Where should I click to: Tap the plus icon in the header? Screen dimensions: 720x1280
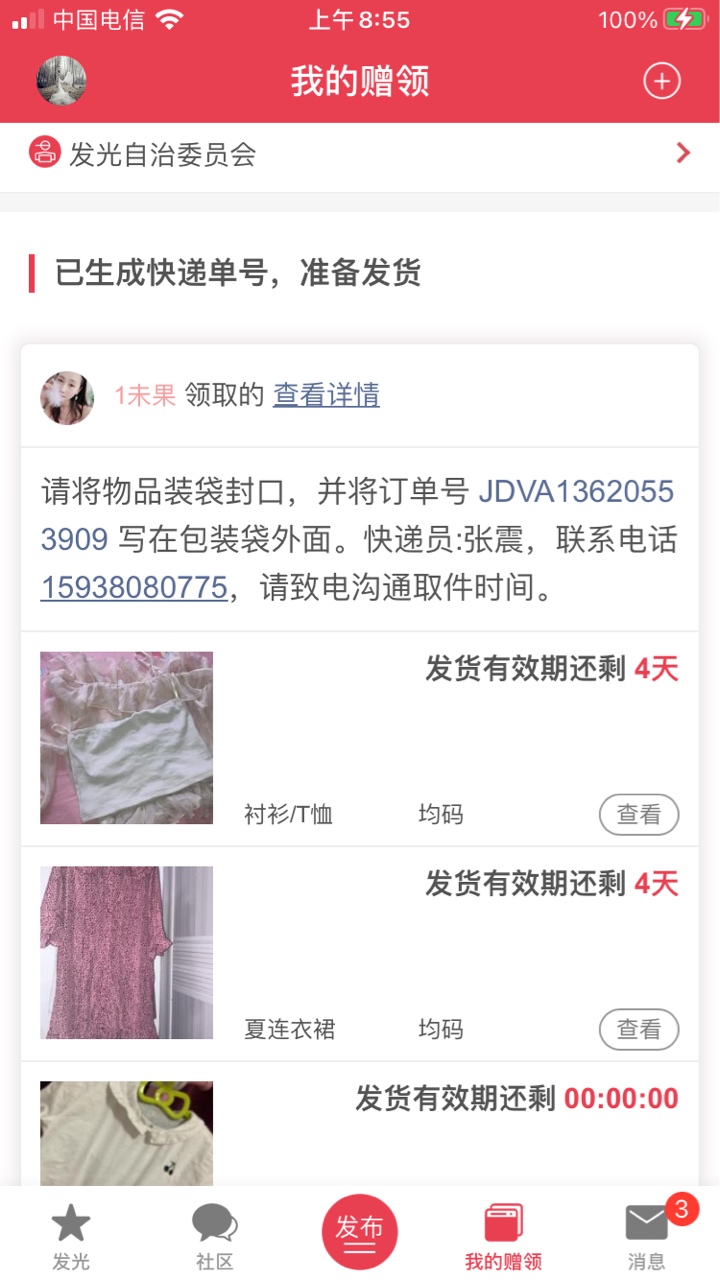pos(661,81)
